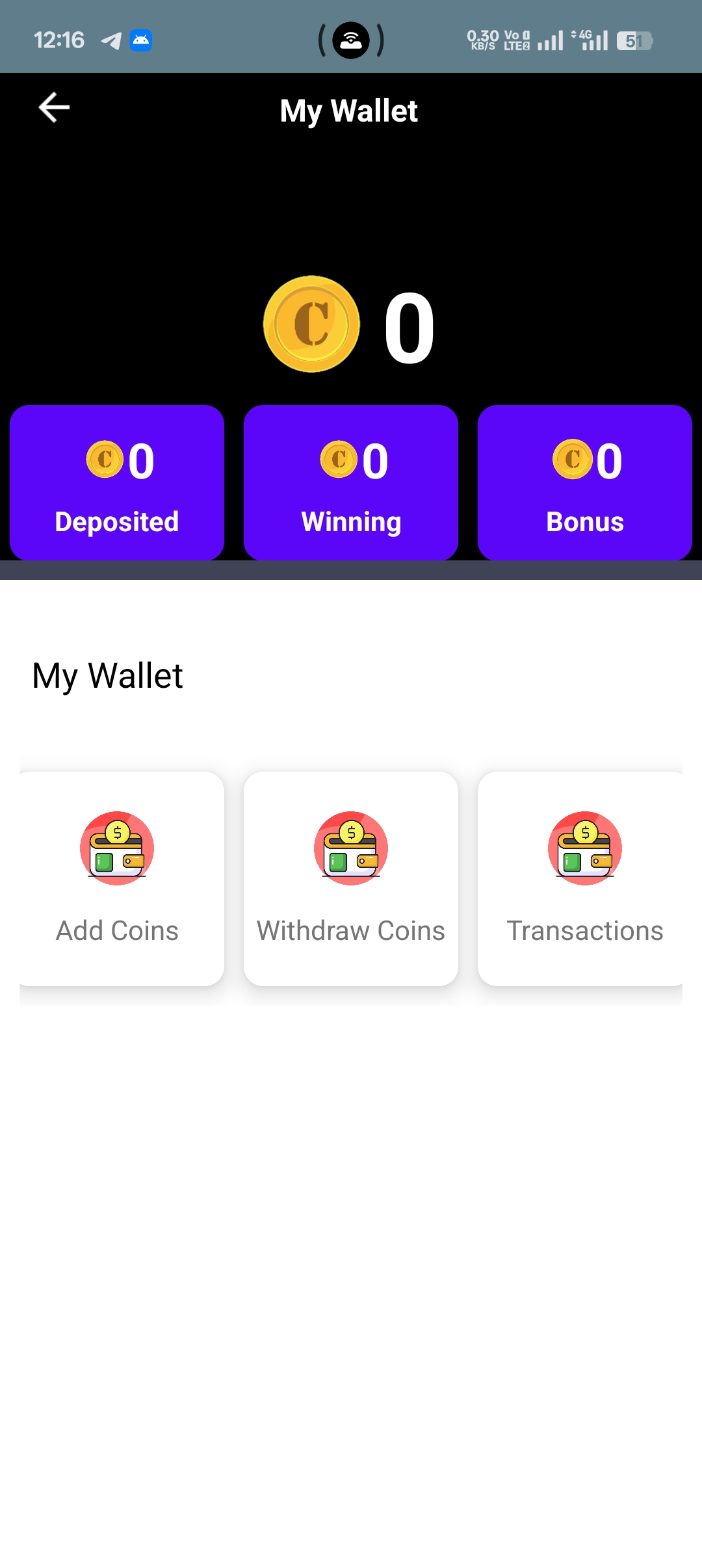Open the Winning balance tile
This screenshot has height=1568, width=702.
351,482
